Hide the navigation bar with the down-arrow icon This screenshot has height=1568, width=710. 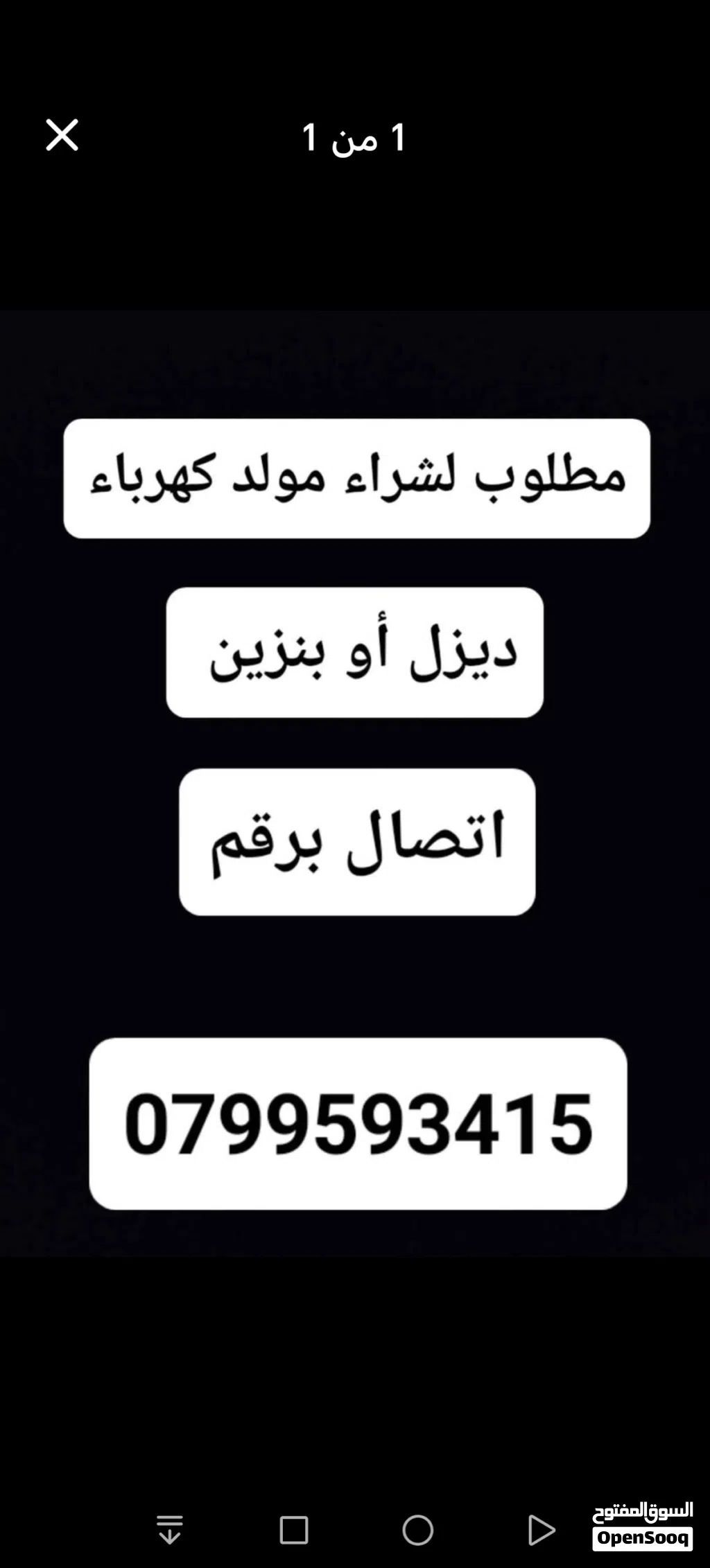pos(170,1530)
